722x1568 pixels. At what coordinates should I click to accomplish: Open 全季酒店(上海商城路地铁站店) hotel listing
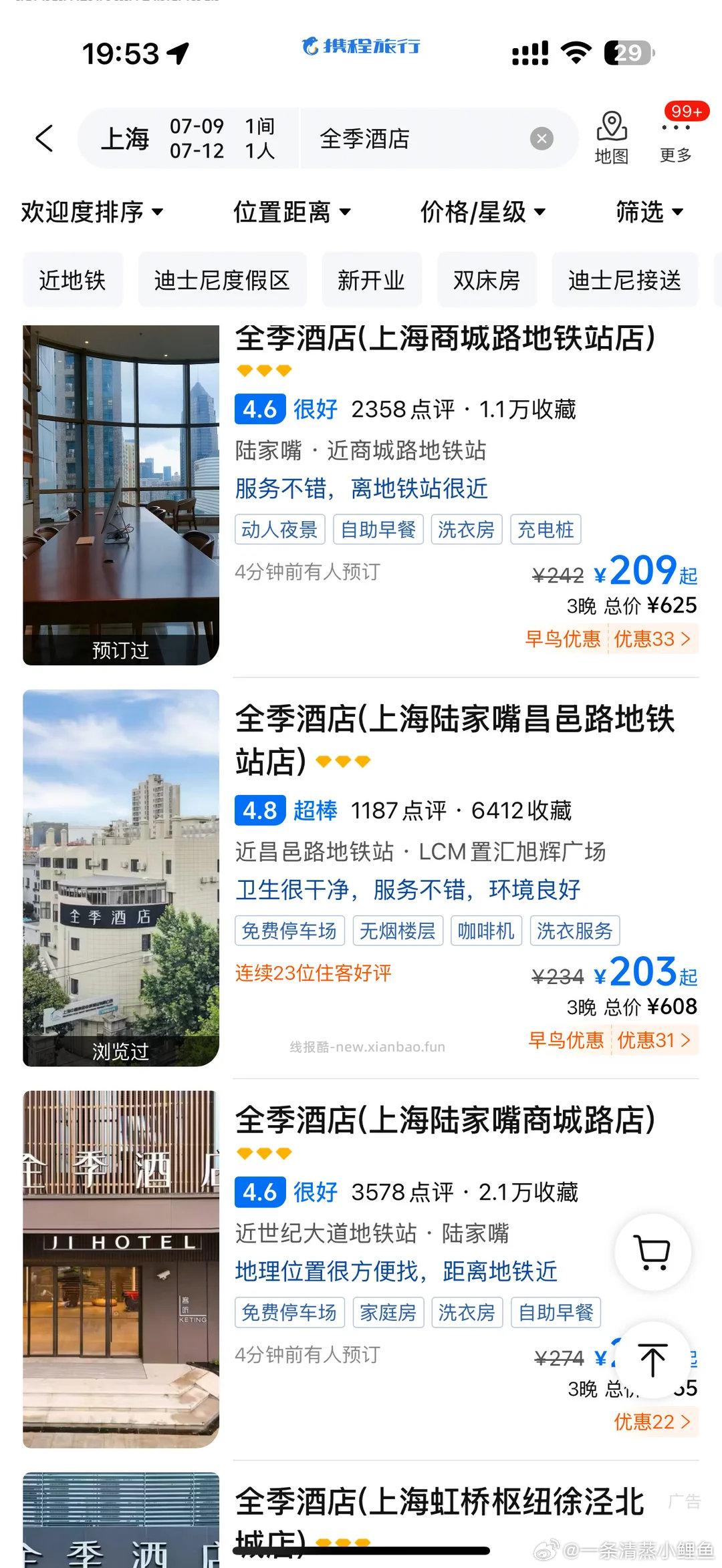pos(447,341)
